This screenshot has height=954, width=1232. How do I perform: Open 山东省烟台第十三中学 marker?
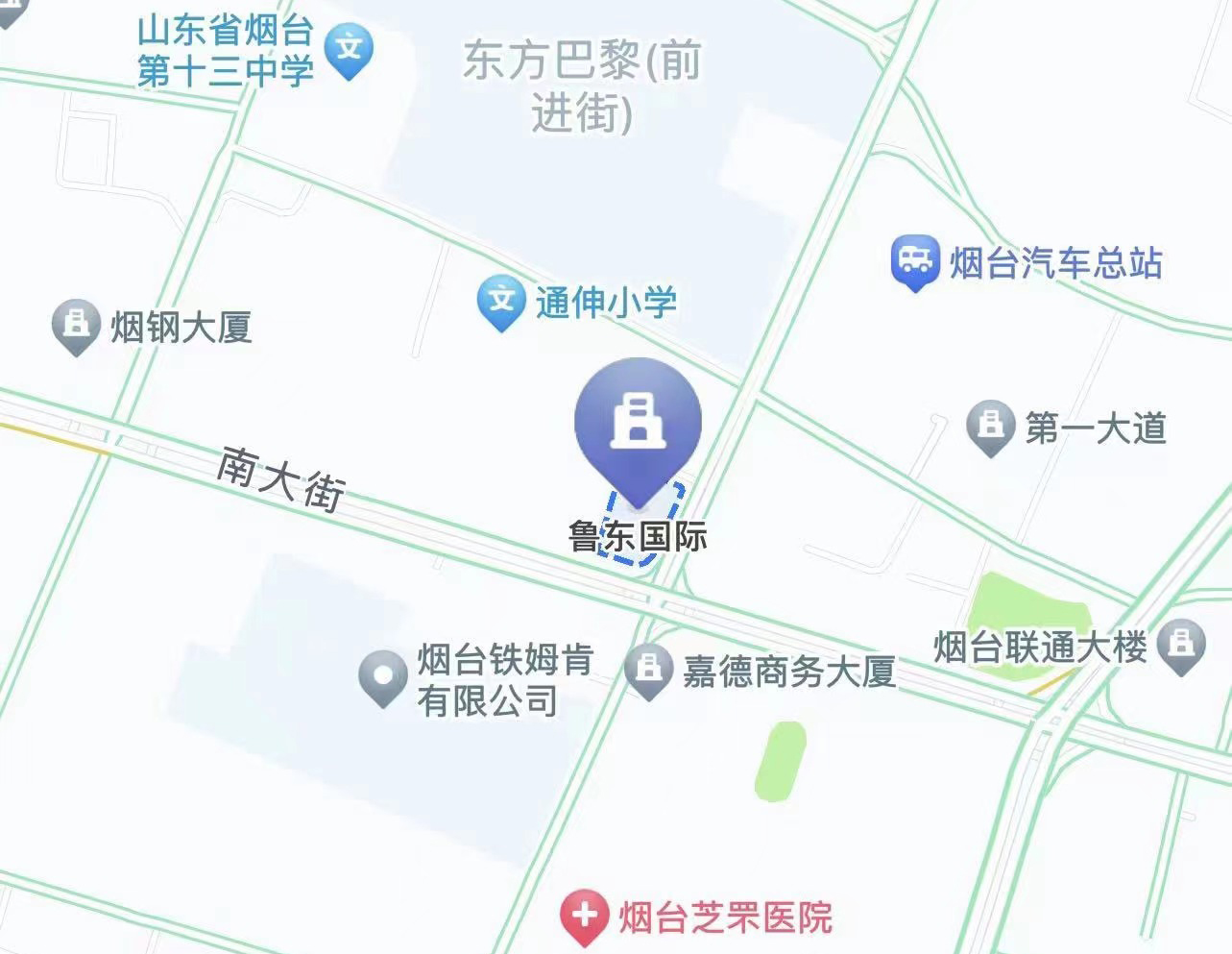[349, 49]
